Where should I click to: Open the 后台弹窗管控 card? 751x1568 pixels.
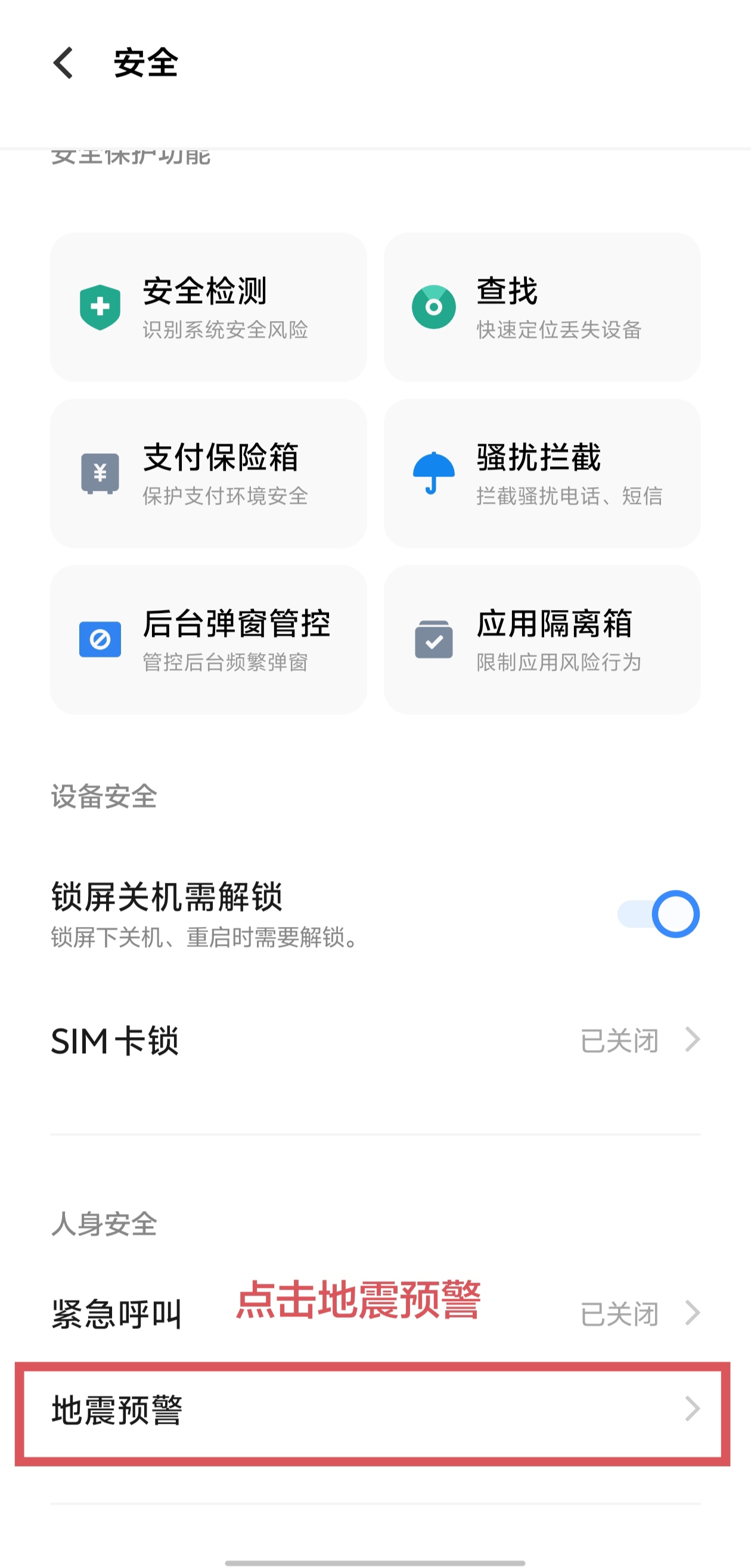[208, 639]
